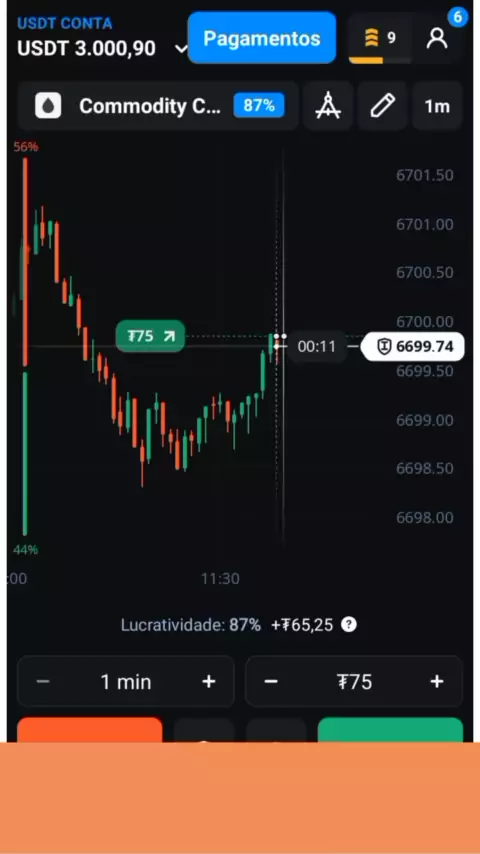Edit the ₮75 amount field
Image resolution: width=480 pixels, height=854 pixels.
click(x=354, y=681)
